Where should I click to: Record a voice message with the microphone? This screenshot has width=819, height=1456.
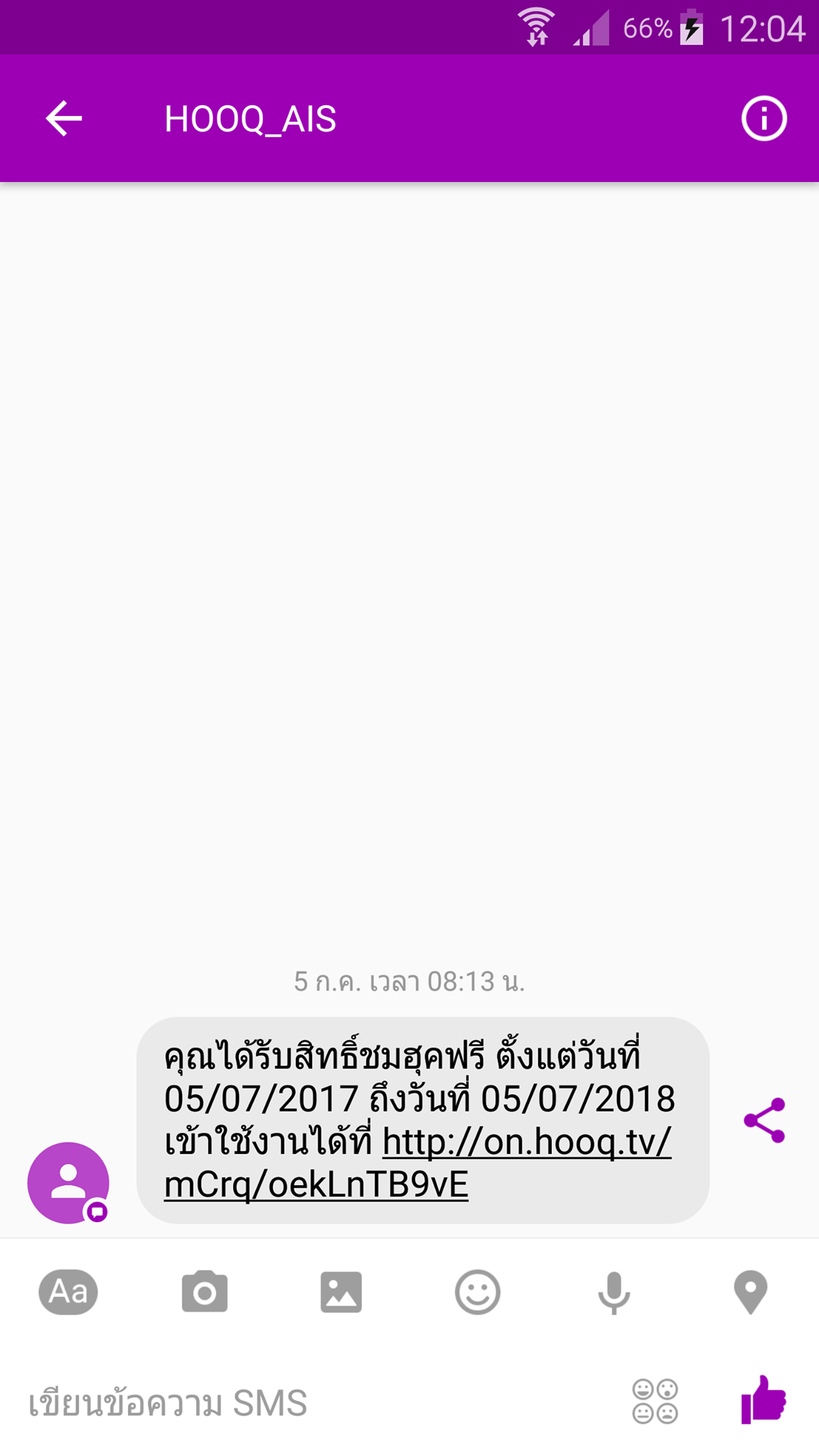pos(614,1292)
